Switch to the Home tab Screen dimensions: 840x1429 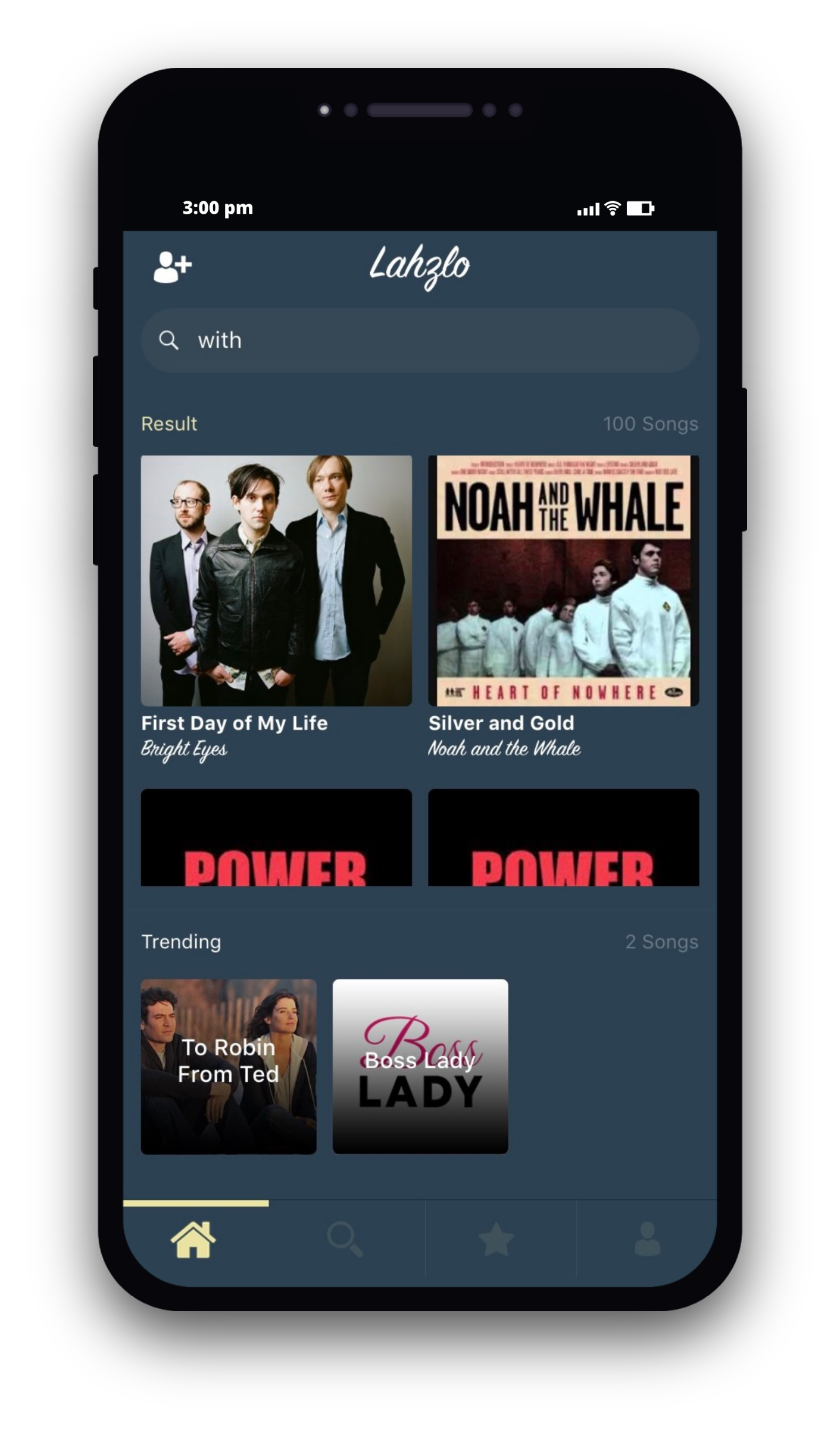pyautogui.click(x=193, y=1240)
